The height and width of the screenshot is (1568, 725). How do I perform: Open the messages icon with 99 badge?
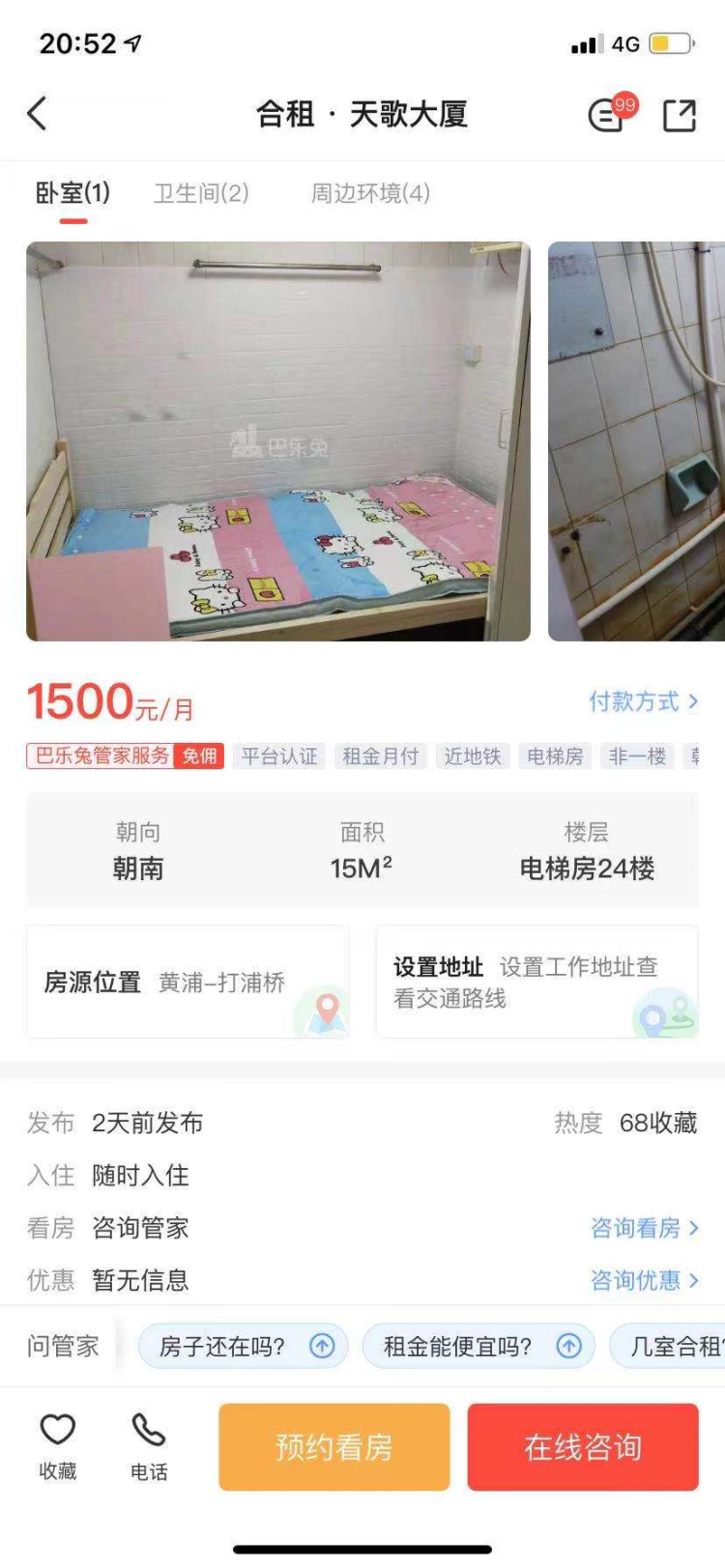point(609,115)
